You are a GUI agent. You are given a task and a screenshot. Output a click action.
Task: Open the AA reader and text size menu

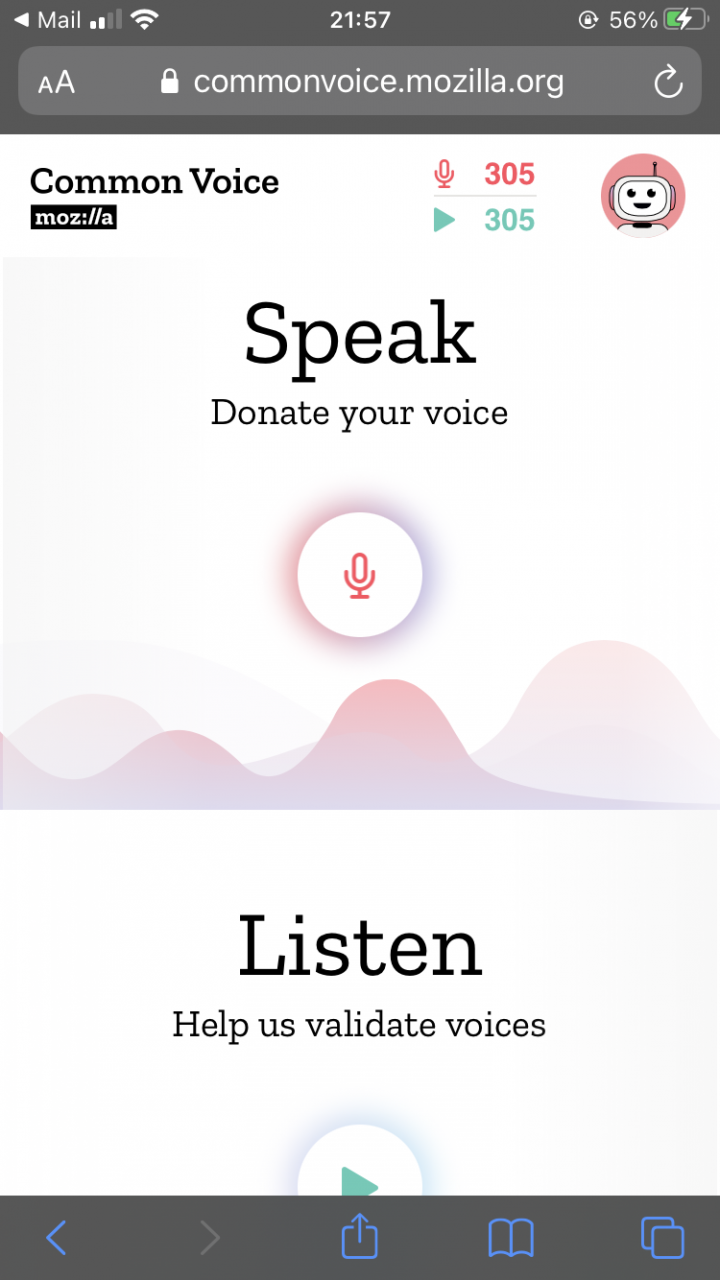tap(57, 82)
